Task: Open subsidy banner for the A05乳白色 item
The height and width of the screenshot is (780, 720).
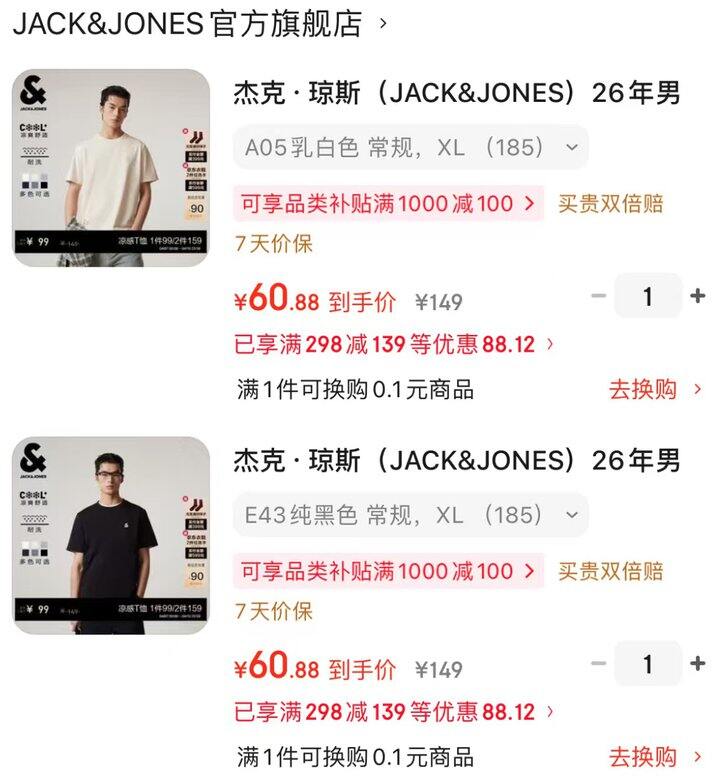Action: point(388,204)
